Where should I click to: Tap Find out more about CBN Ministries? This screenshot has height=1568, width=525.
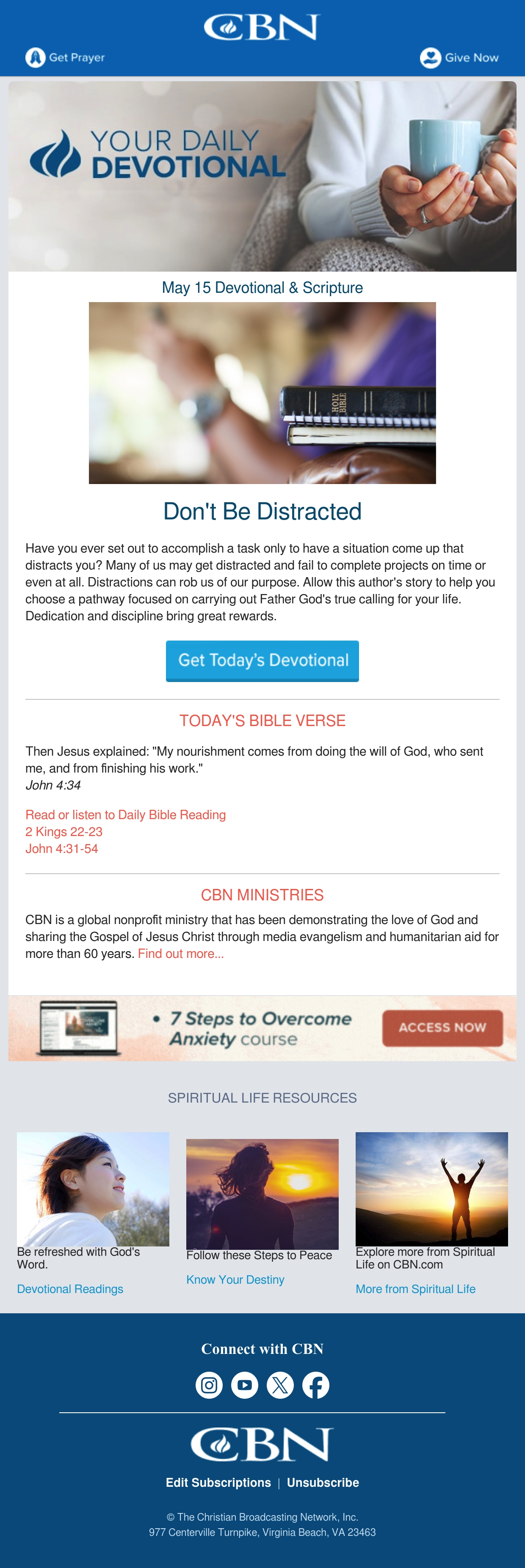(181, 953)
